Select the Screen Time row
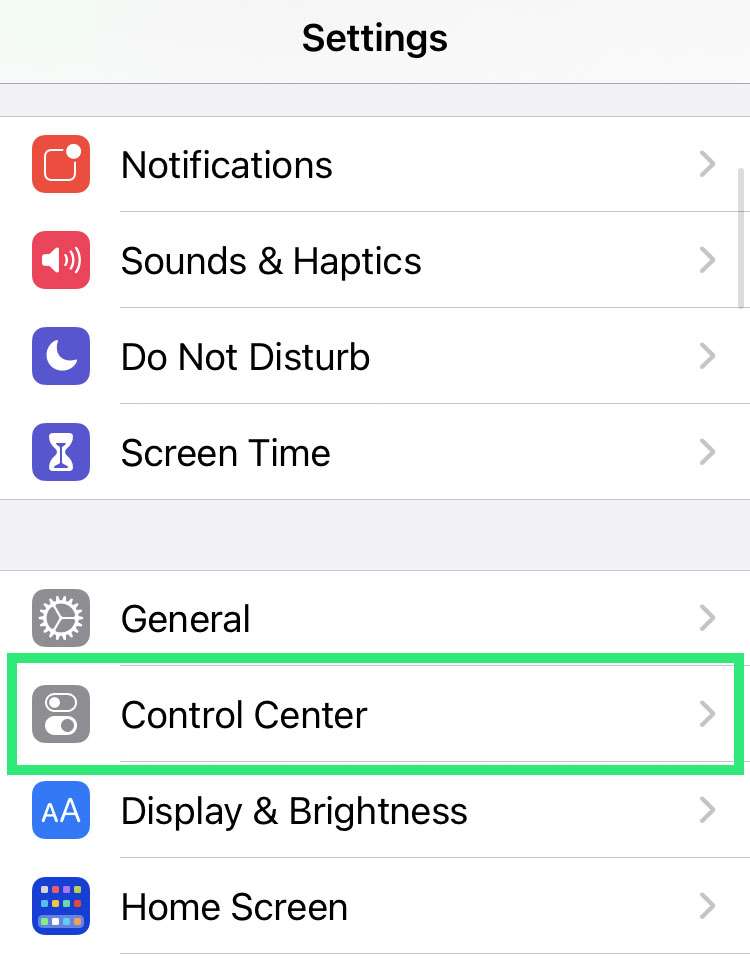The image size is (750, 965). (x=225, y=453)
